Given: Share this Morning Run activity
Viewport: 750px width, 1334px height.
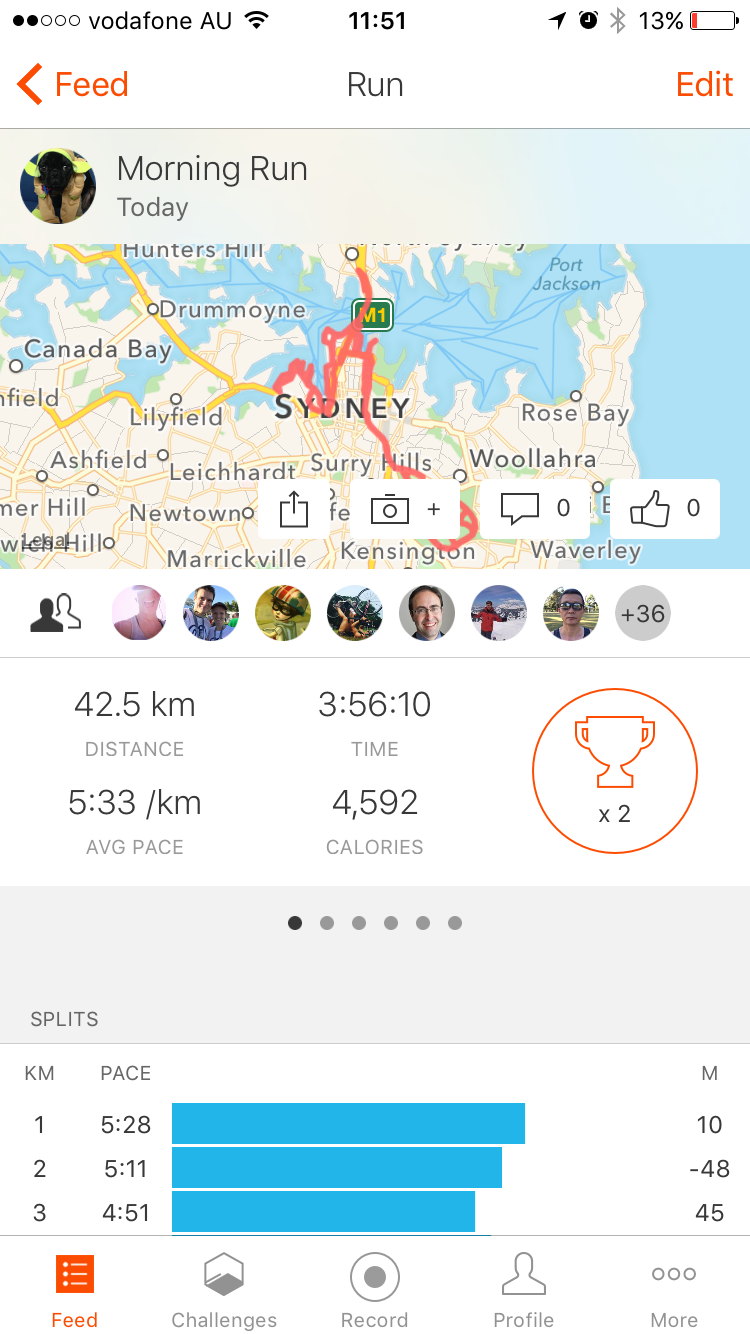Looking at the screenshot, I should (293, 510).
